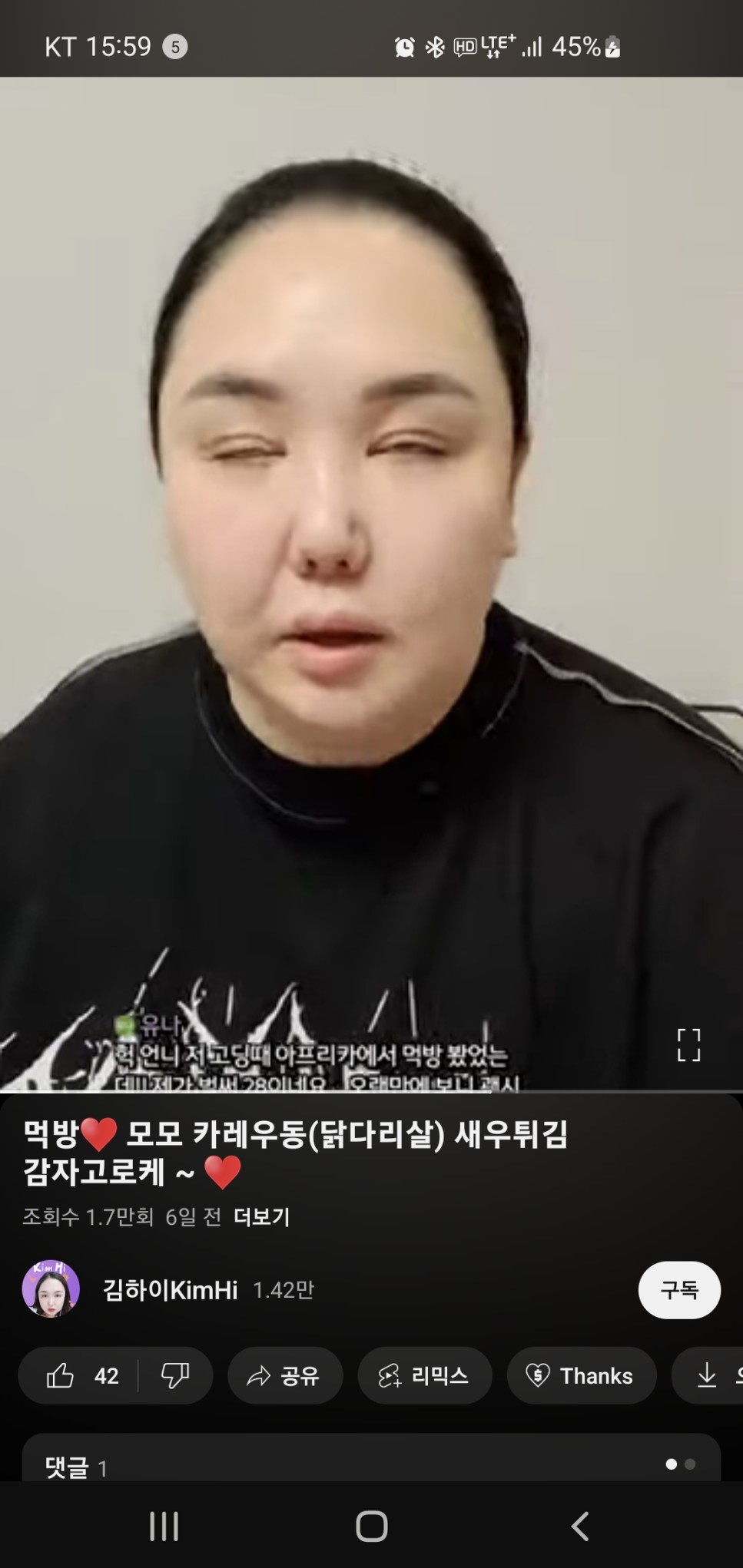Share the video via 공유

pos(284,1375)
